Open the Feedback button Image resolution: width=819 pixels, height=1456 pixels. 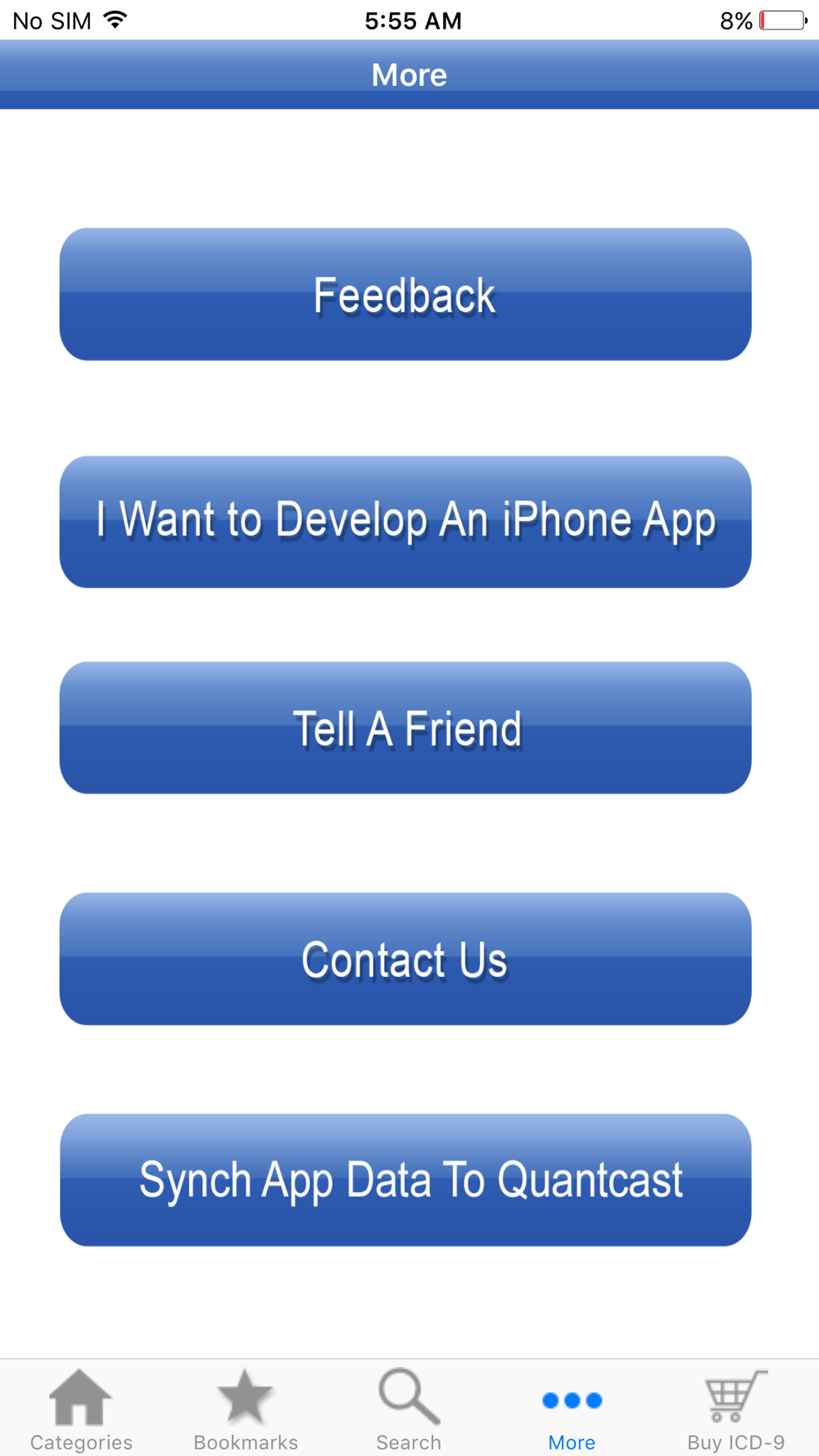(405, 294)
